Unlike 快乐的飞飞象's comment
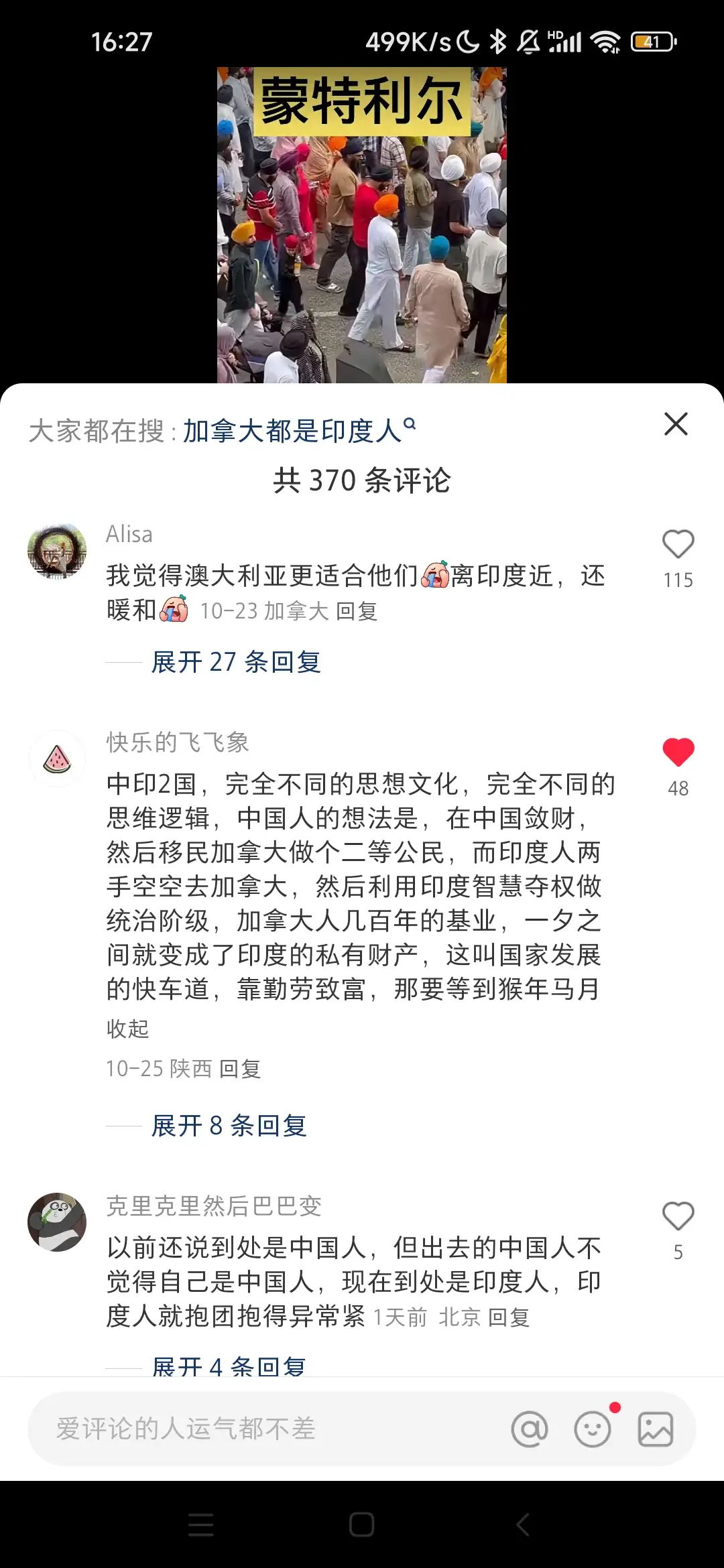Viewport: 724px width, 1568px height. [x=678, y=753]
